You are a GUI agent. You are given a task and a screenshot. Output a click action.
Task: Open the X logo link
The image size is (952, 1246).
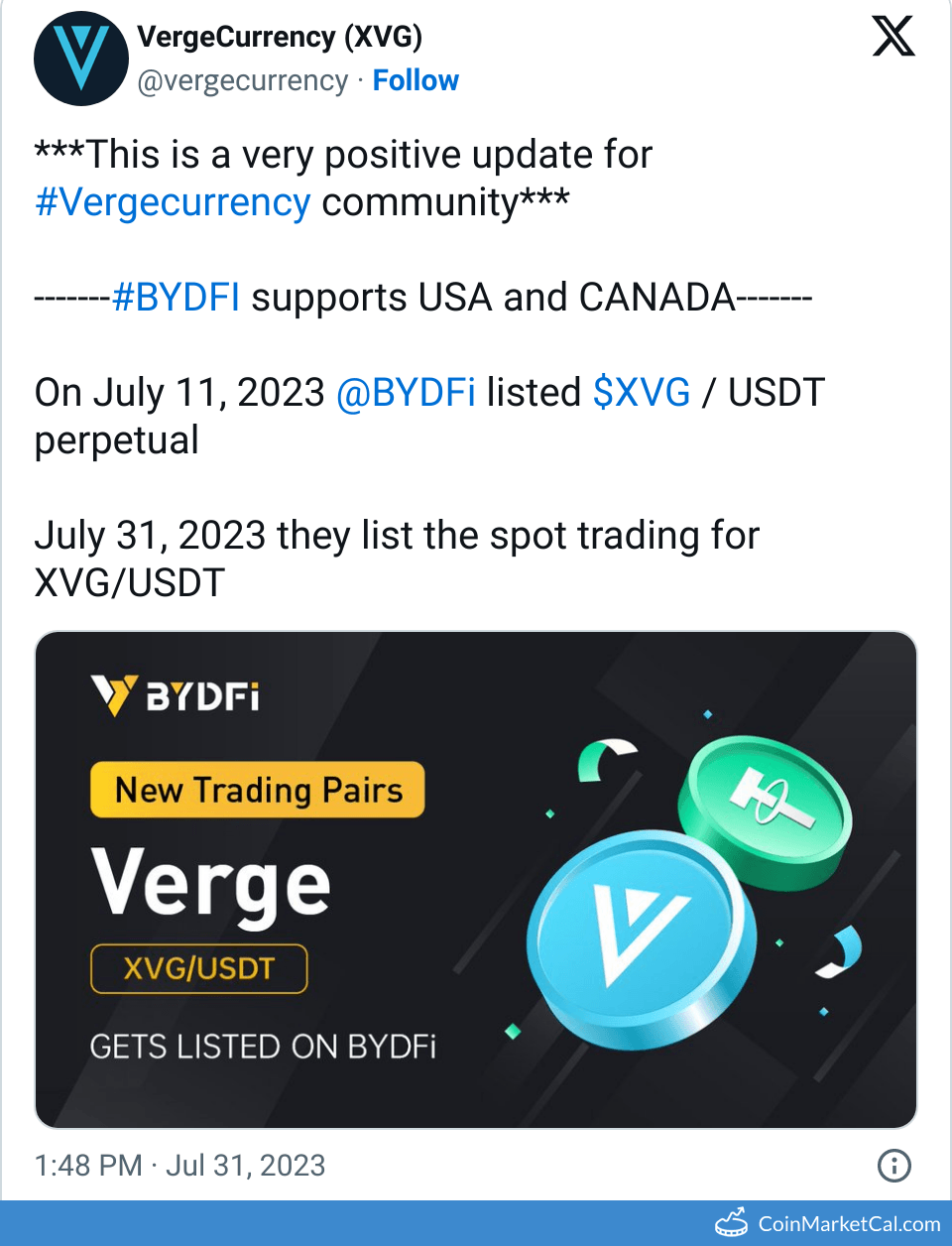[892, 37]
